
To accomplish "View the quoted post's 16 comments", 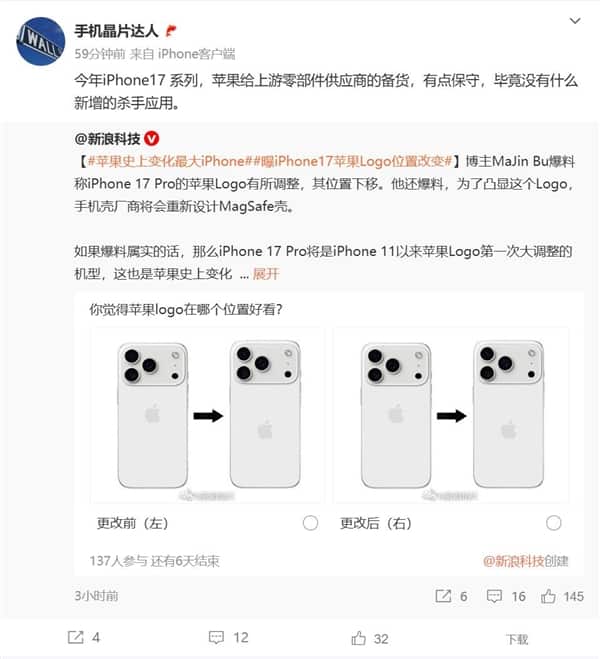I will pos(505,596).
